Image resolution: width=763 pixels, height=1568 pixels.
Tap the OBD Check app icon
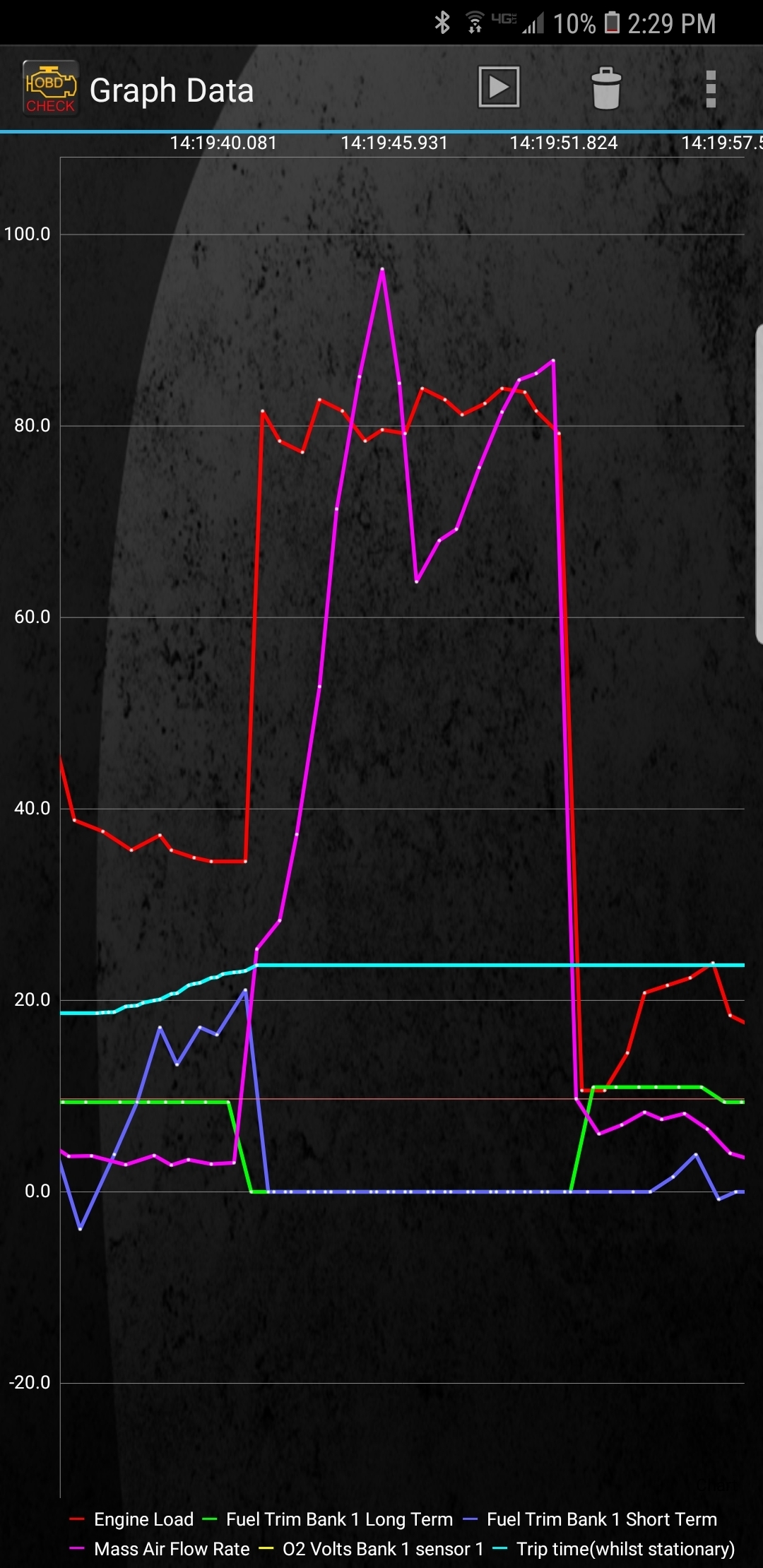[x=50, y=89]
